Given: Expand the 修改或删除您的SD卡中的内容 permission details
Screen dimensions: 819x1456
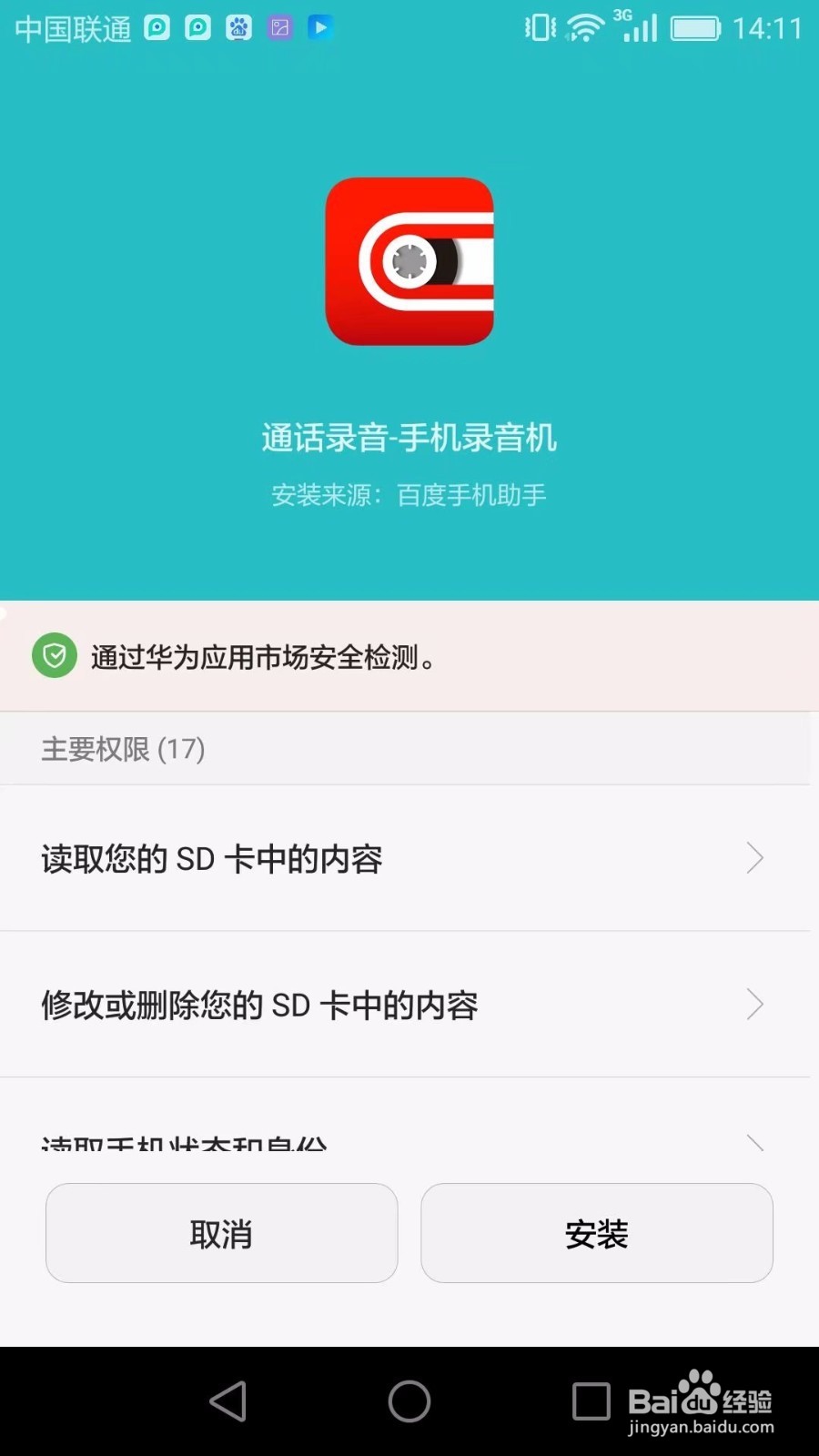Looking at the screenshot, I should (x=409, y=1005).
